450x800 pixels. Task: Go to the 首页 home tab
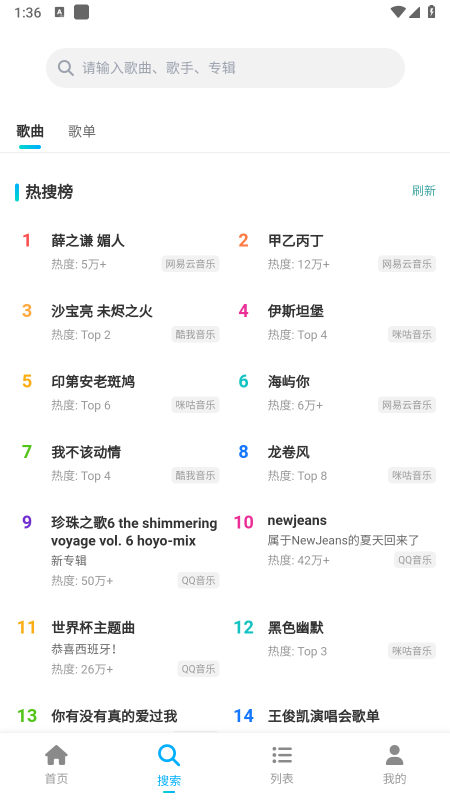[56, 764]
